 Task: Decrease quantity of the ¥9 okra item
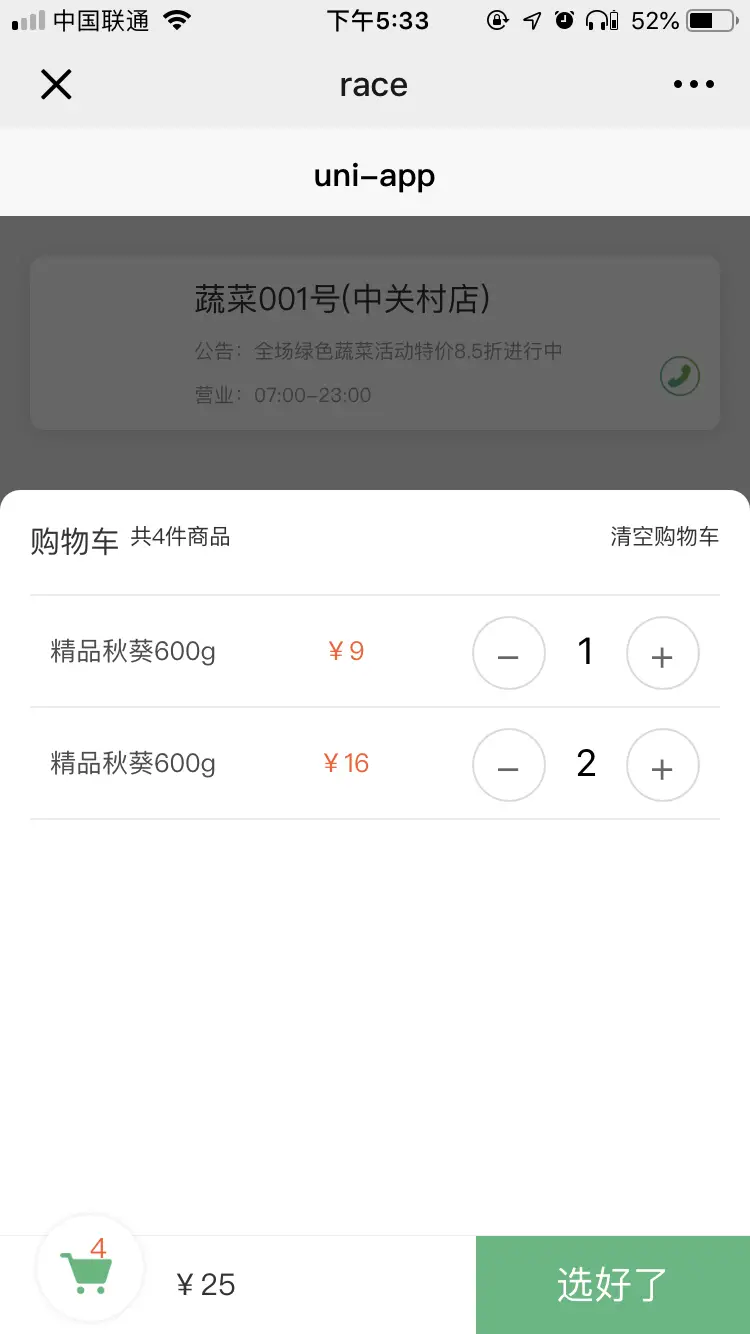(509, 653)
